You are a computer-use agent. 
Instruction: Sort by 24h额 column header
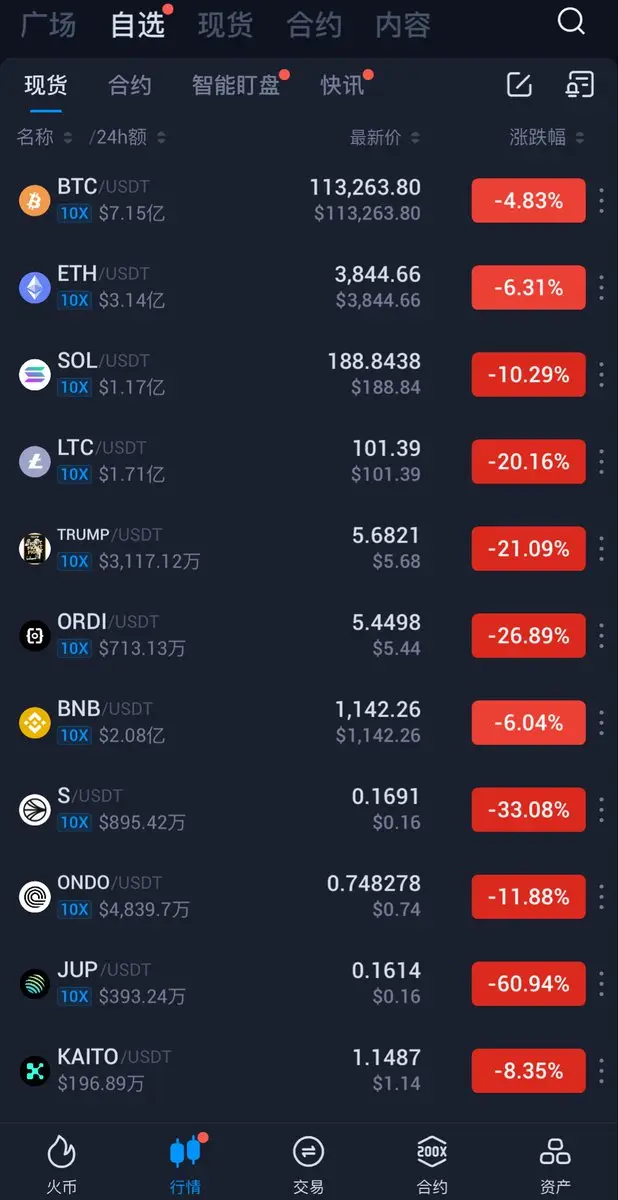coord(127,137)
